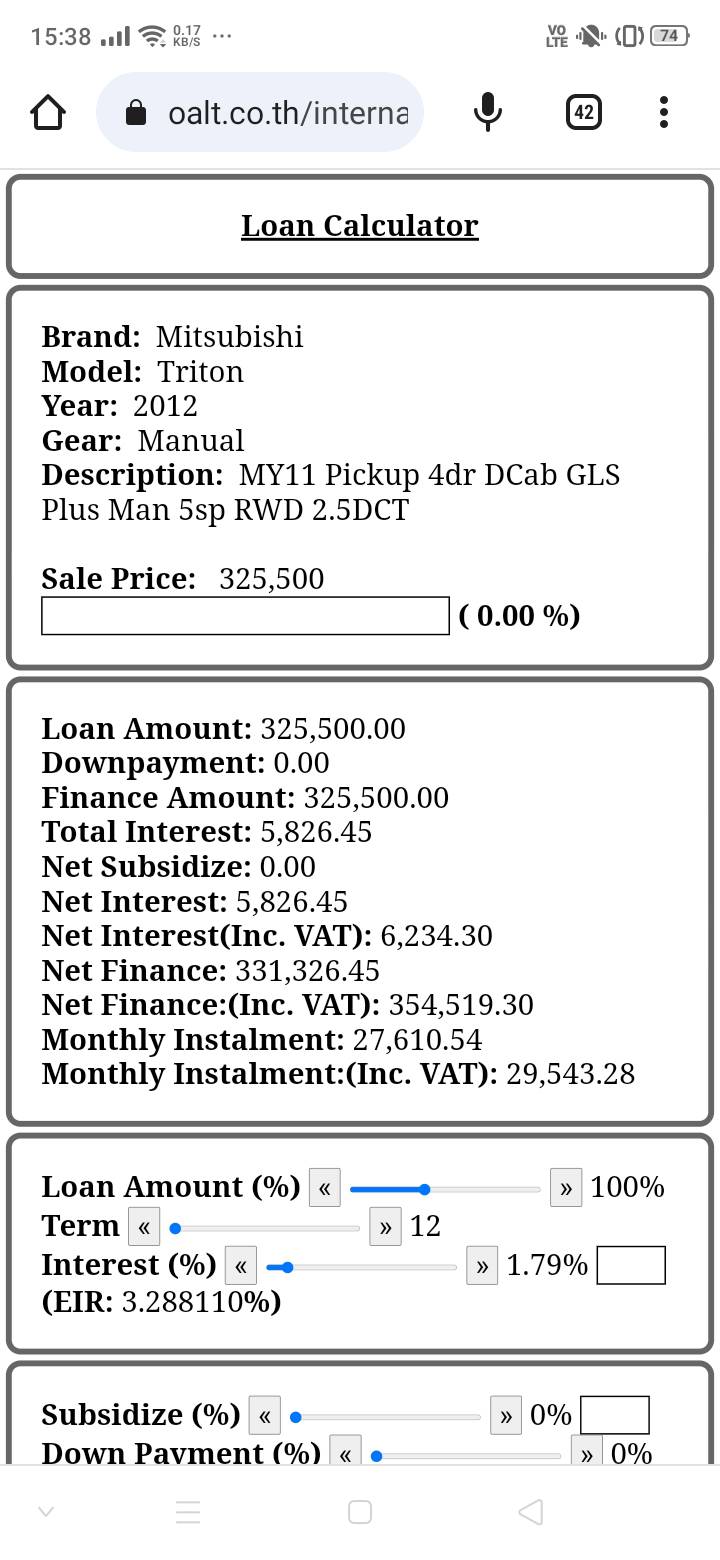Viewport: 720px width, 1560px height.
Task: Start voice search with the microphone
Action: coord(487,112)
